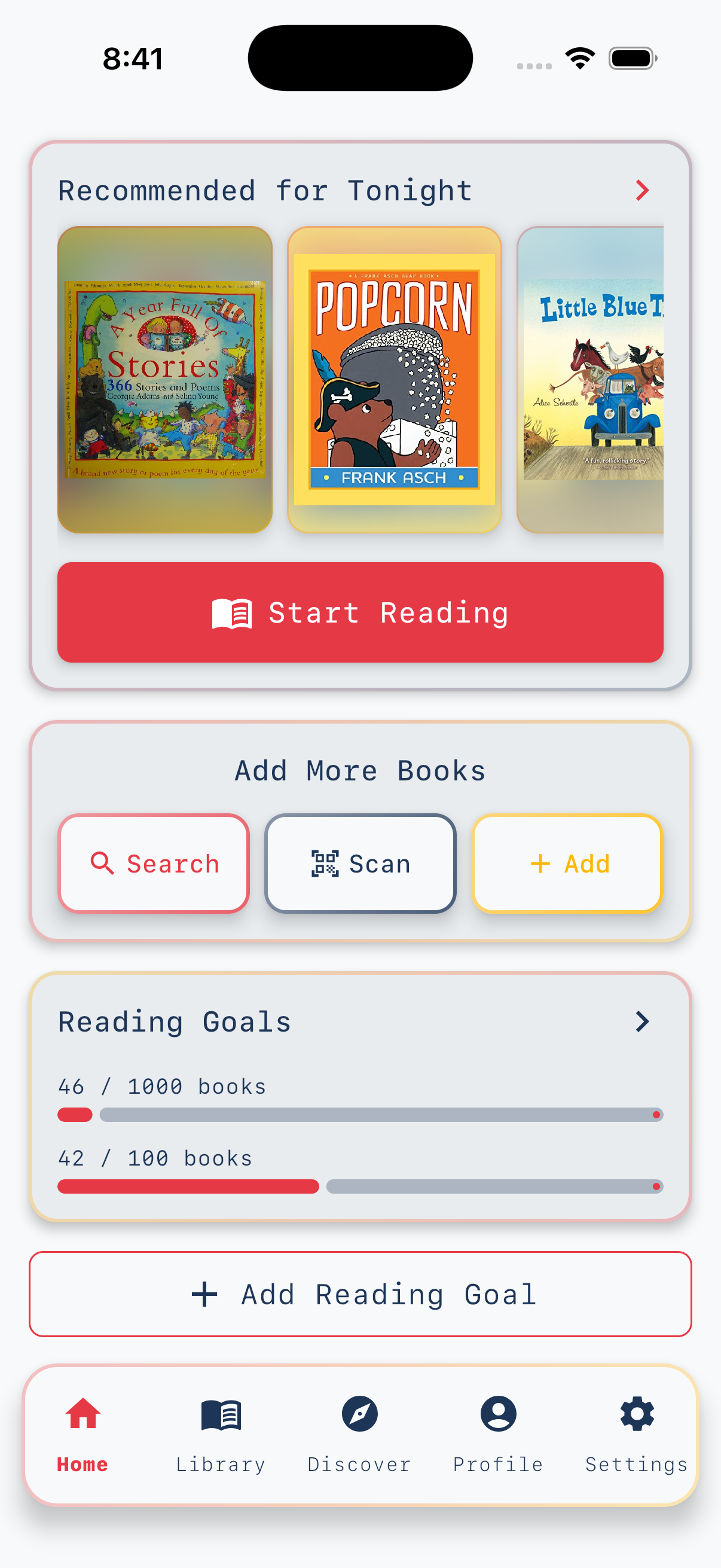
Task: Tap the Start Reading button
Action: pyautogui.click(x=360, y=612)
